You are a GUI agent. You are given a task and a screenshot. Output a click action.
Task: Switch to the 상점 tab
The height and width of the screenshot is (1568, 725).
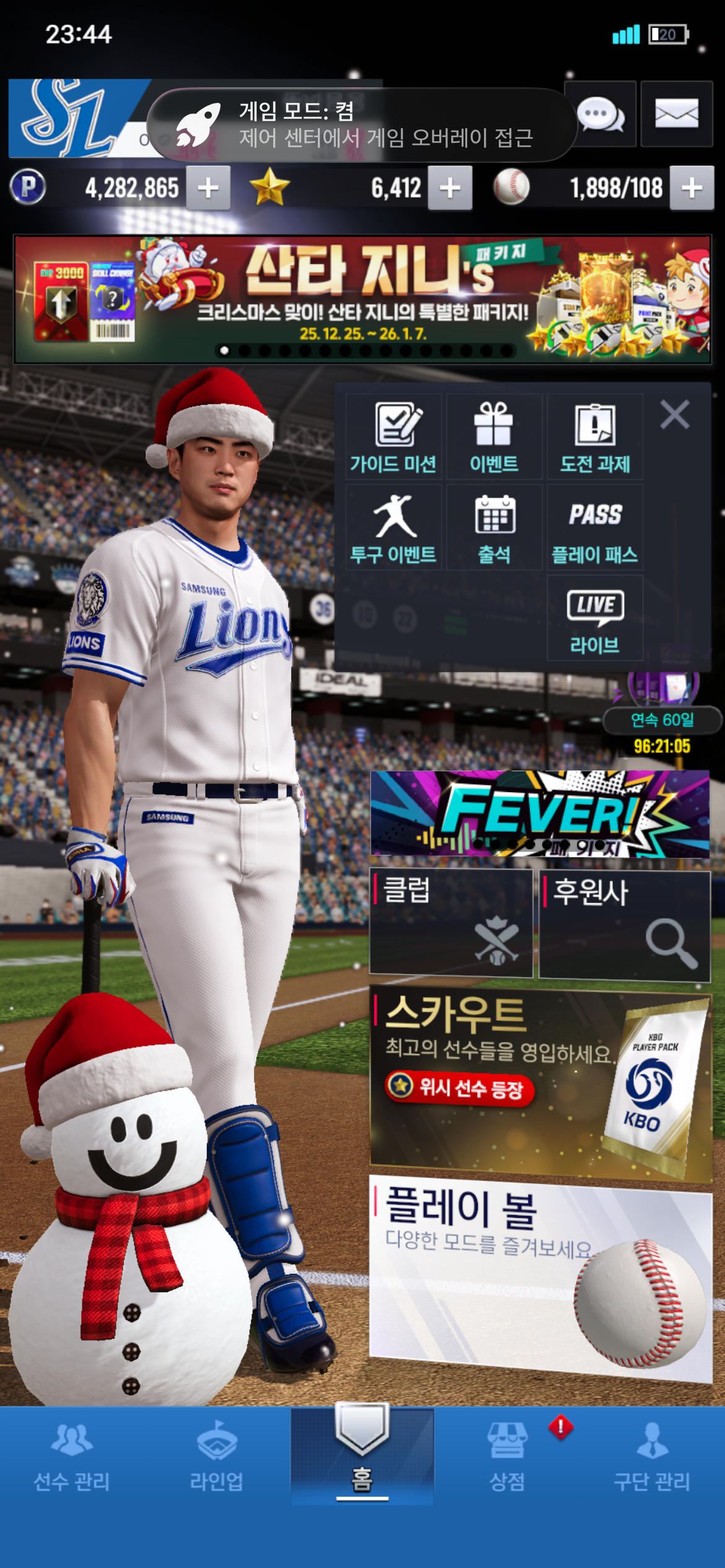[507, 1455]
